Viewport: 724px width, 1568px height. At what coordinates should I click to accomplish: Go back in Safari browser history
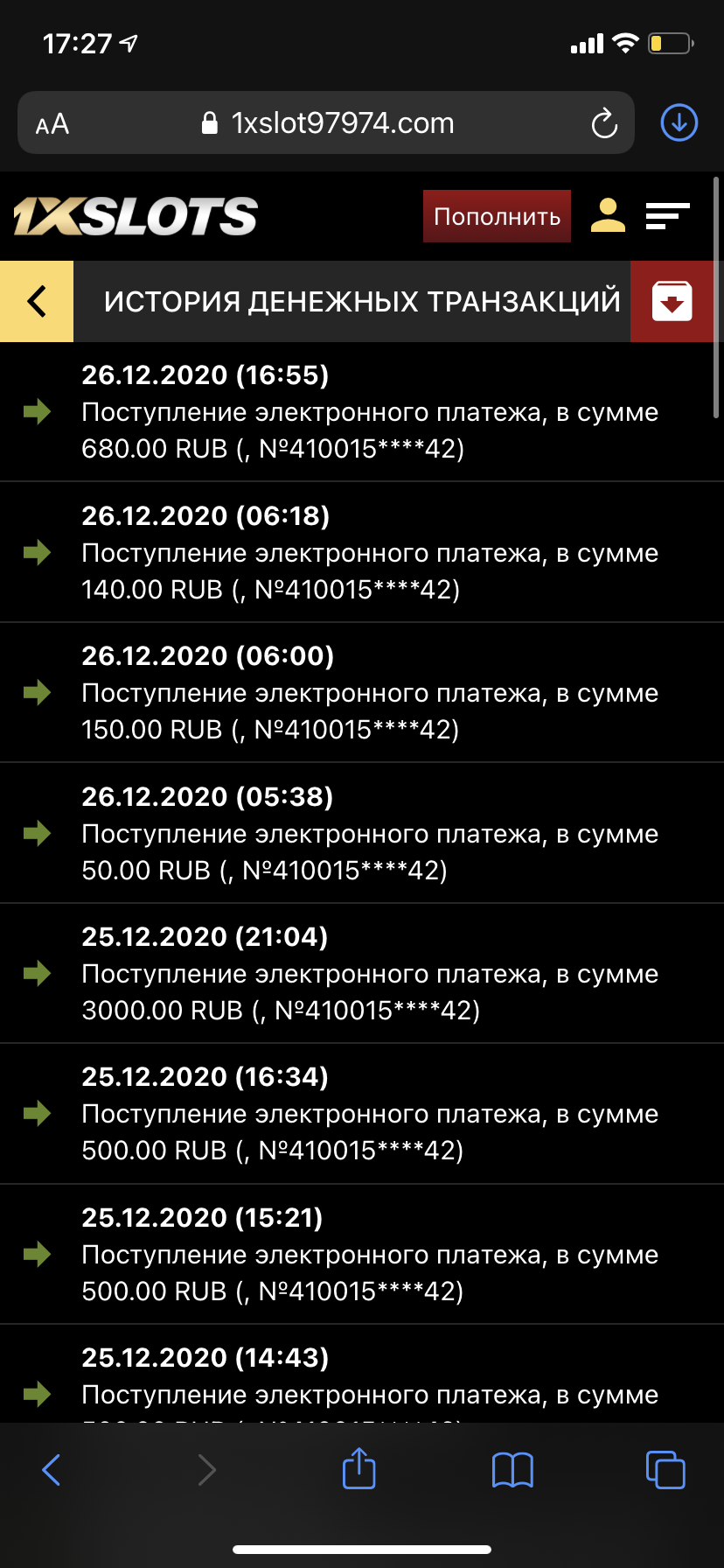52,1469
